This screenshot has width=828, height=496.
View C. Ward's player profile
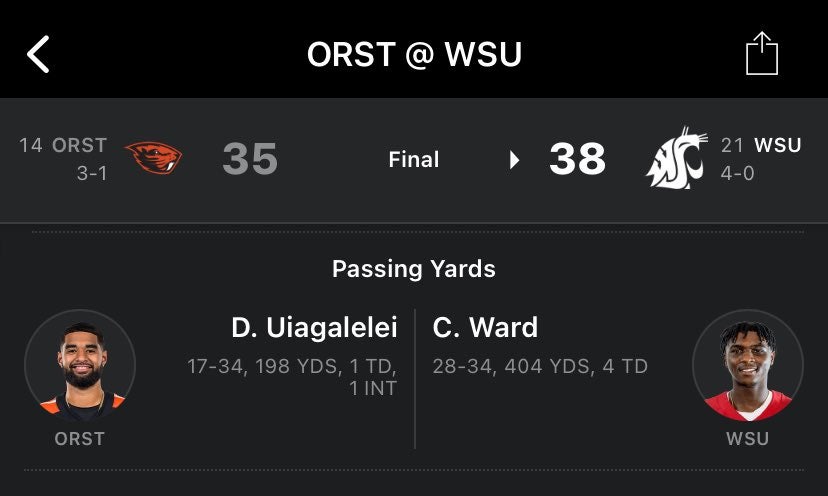(747, 365)
